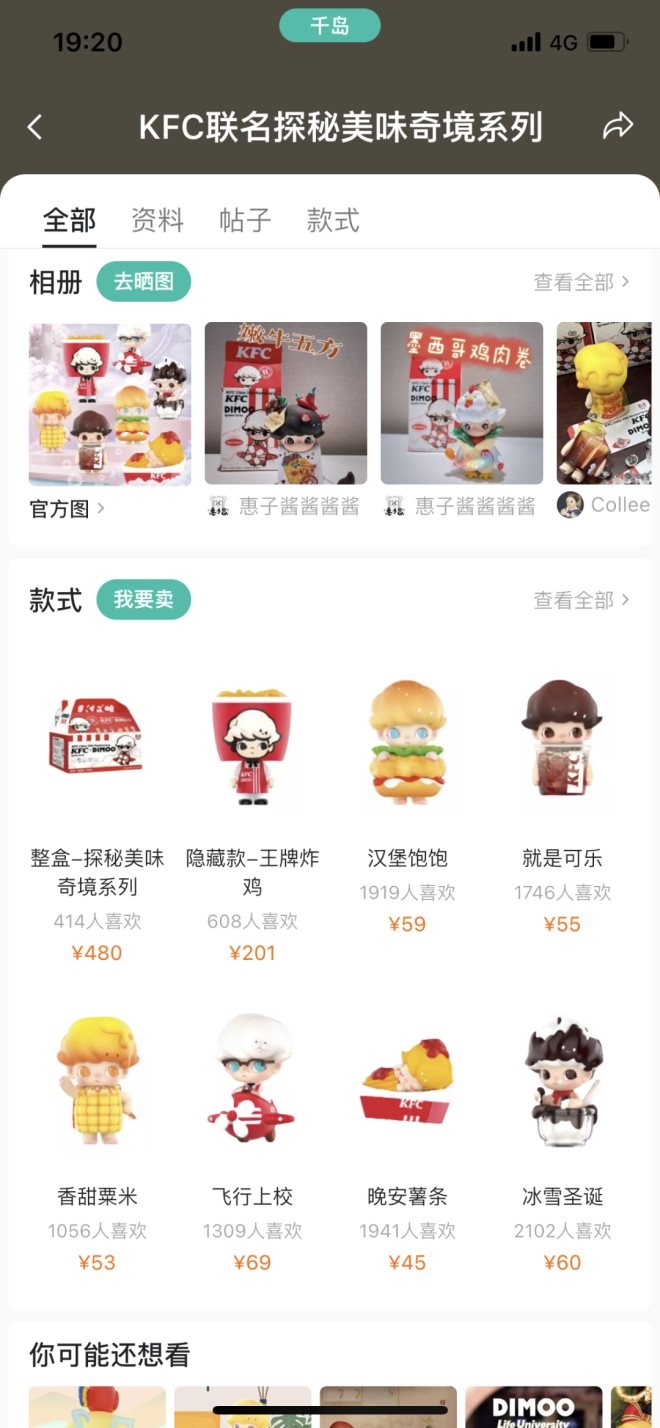This screenshot has width=660, height=1428.
Task: Go back using the arrow icon
Action: point(35,127)
